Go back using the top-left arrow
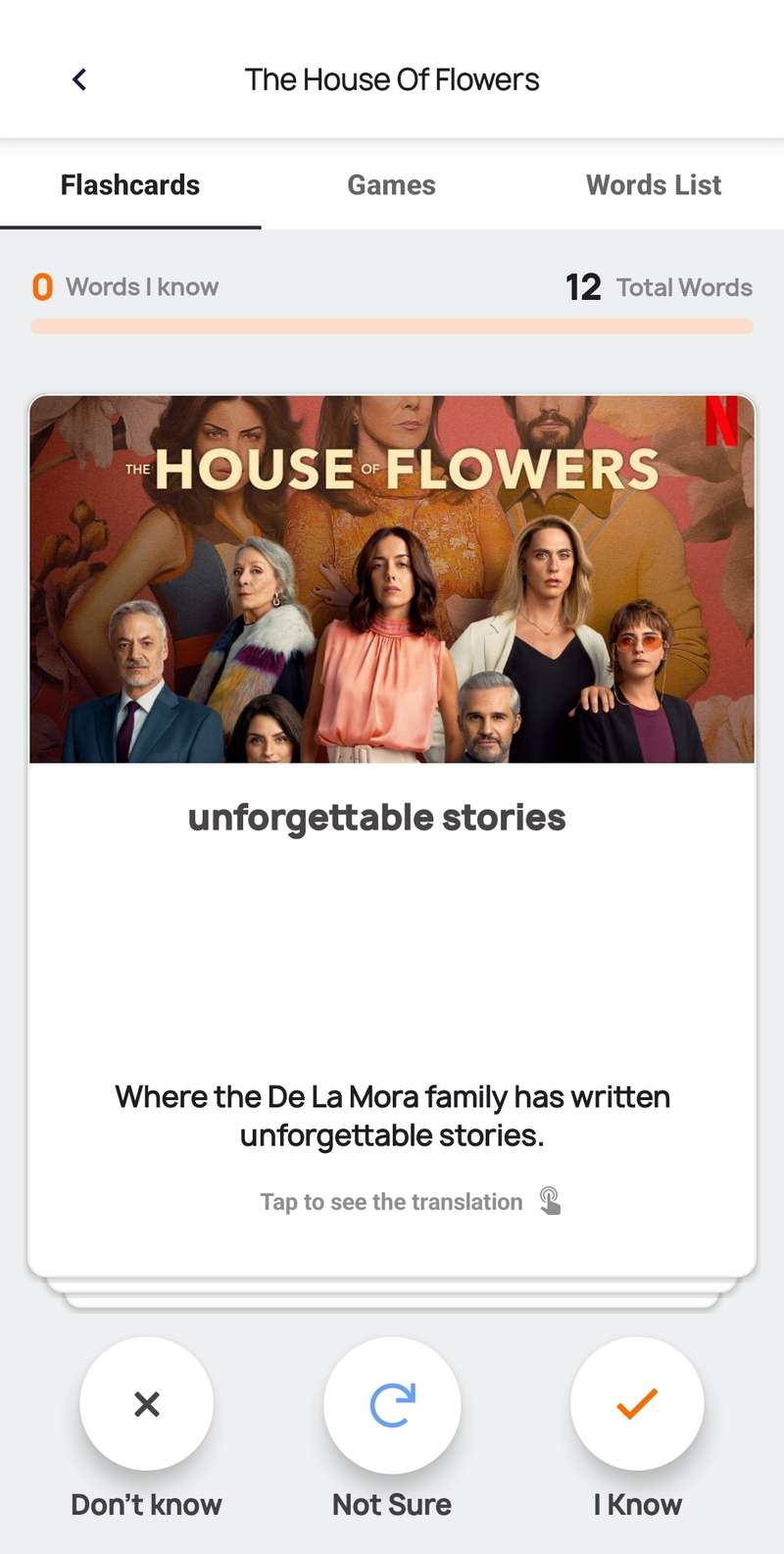 (x=79, y=79)
